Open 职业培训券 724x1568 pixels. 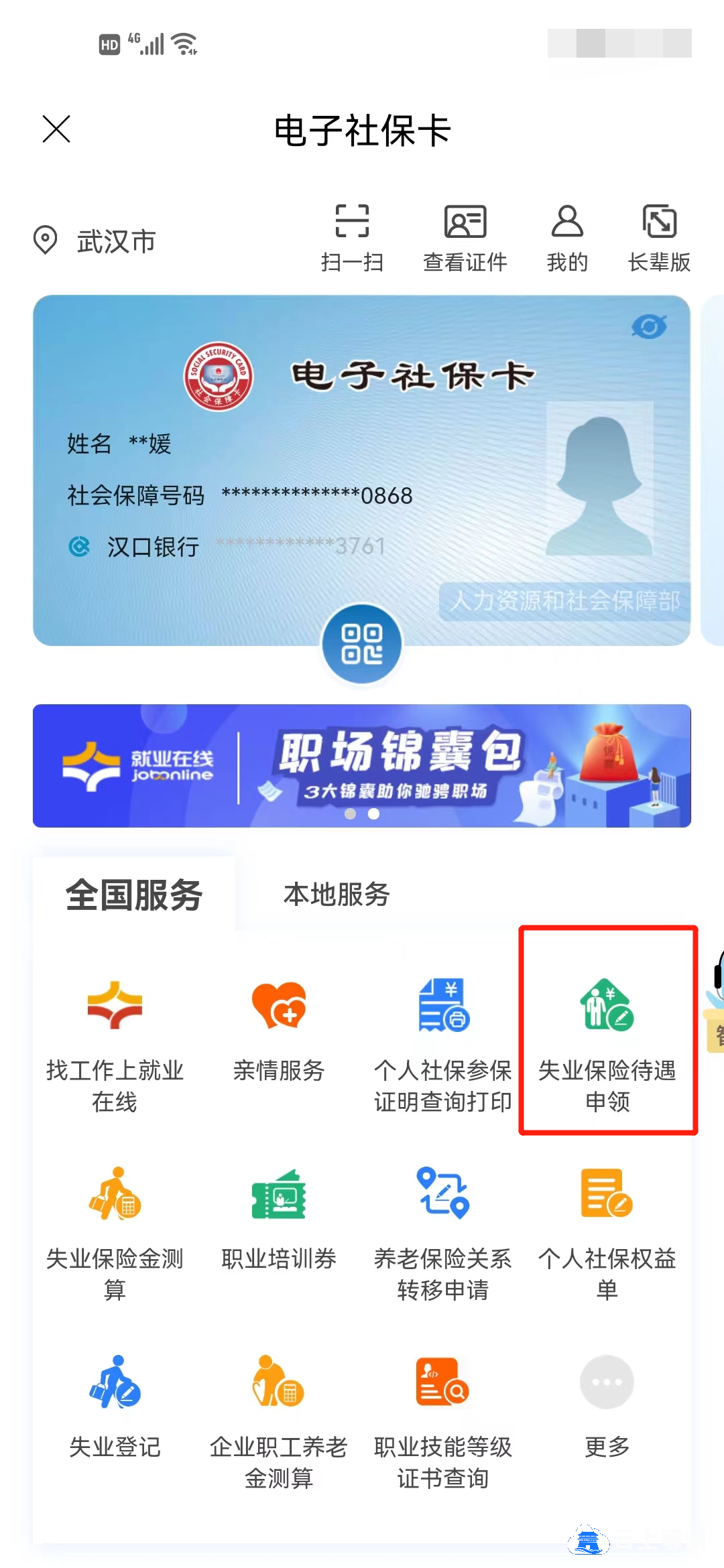[x=279, y=1218]
